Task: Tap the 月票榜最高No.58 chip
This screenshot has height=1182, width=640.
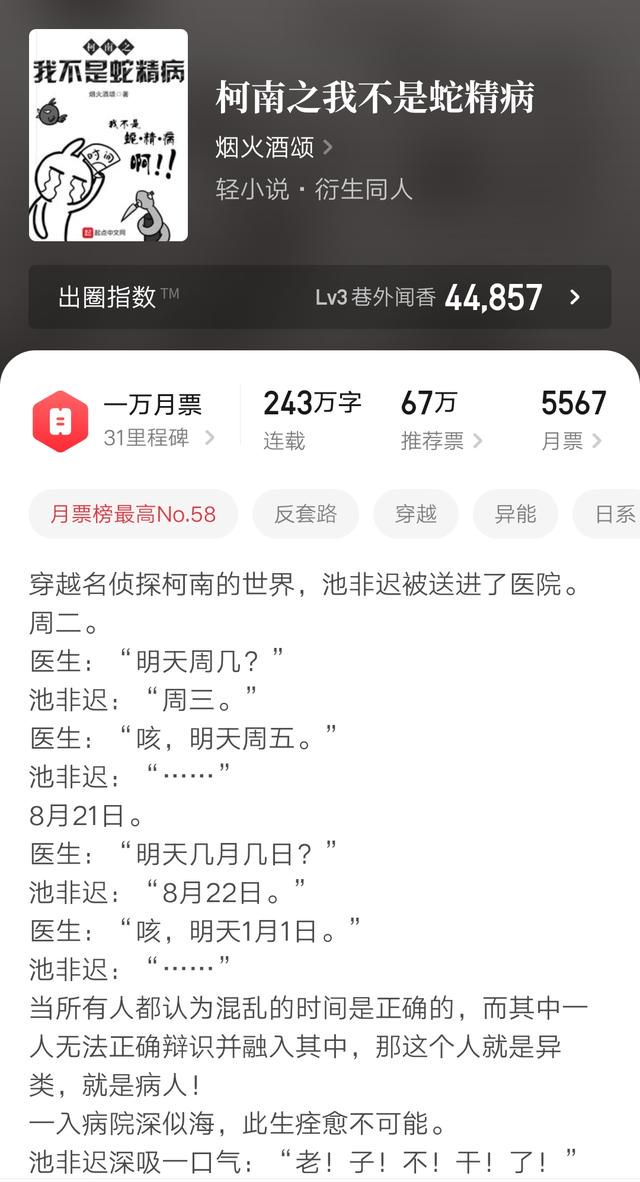Action: point(133,514)
